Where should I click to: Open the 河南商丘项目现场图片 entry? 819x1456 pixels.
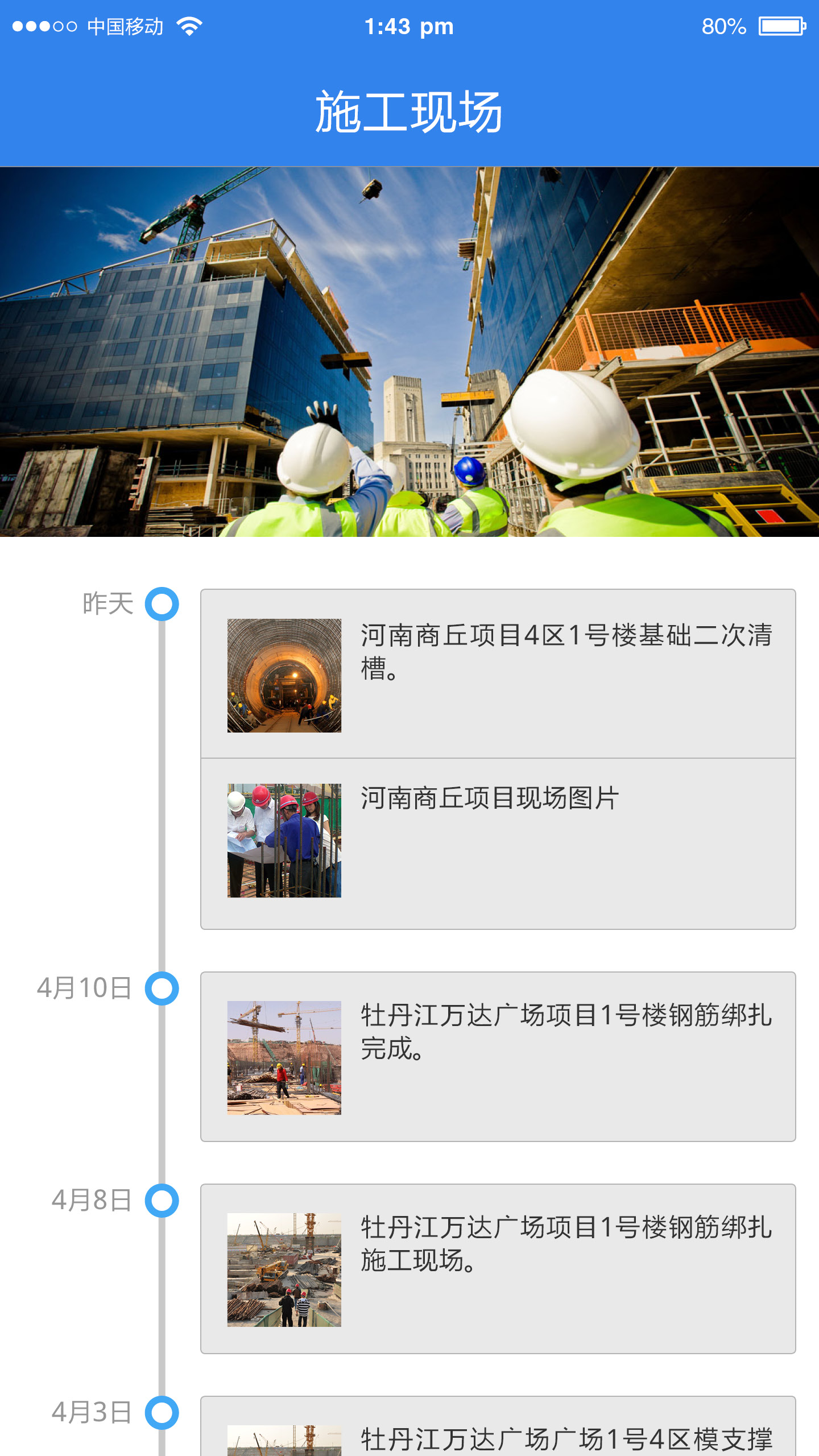click(x=498, y=843)
